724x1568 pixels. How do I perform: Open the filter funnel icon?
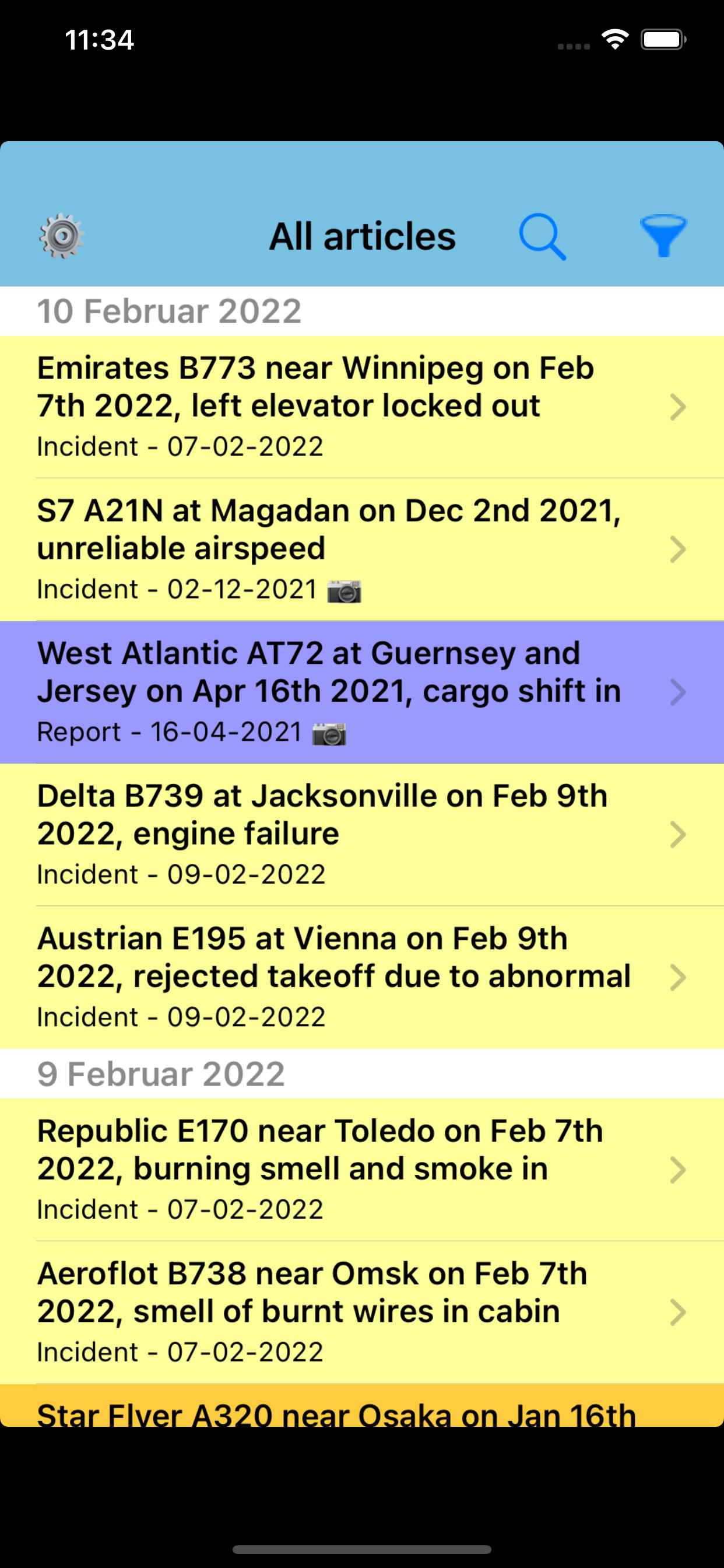[x=664, y=236]
